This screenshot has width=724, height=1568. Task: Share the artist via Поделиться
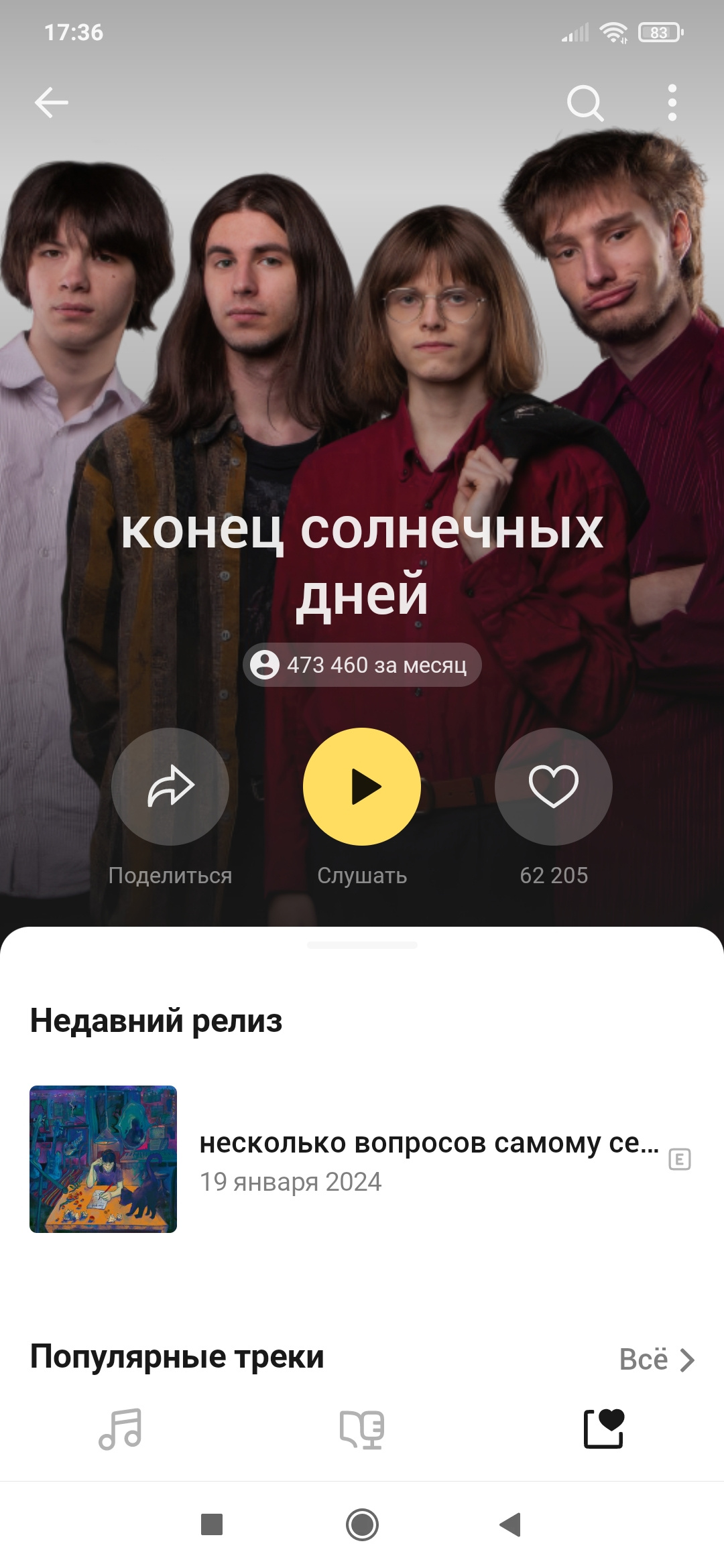[x=170, y=786]
